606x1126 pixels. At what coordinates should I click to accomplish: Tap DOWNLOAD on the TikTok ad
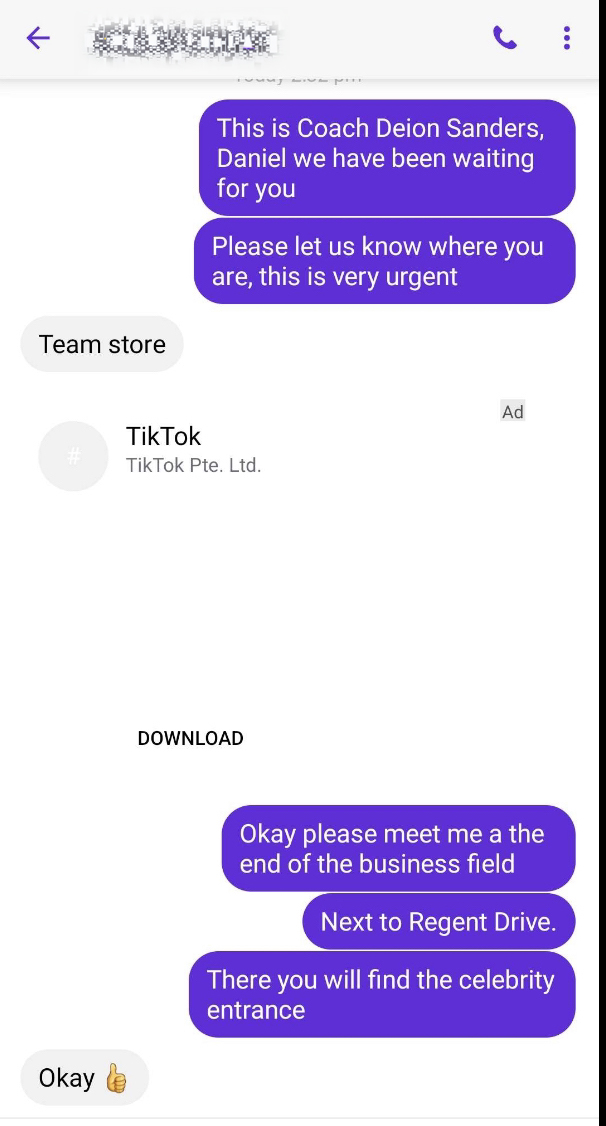(x=190, y=738)
